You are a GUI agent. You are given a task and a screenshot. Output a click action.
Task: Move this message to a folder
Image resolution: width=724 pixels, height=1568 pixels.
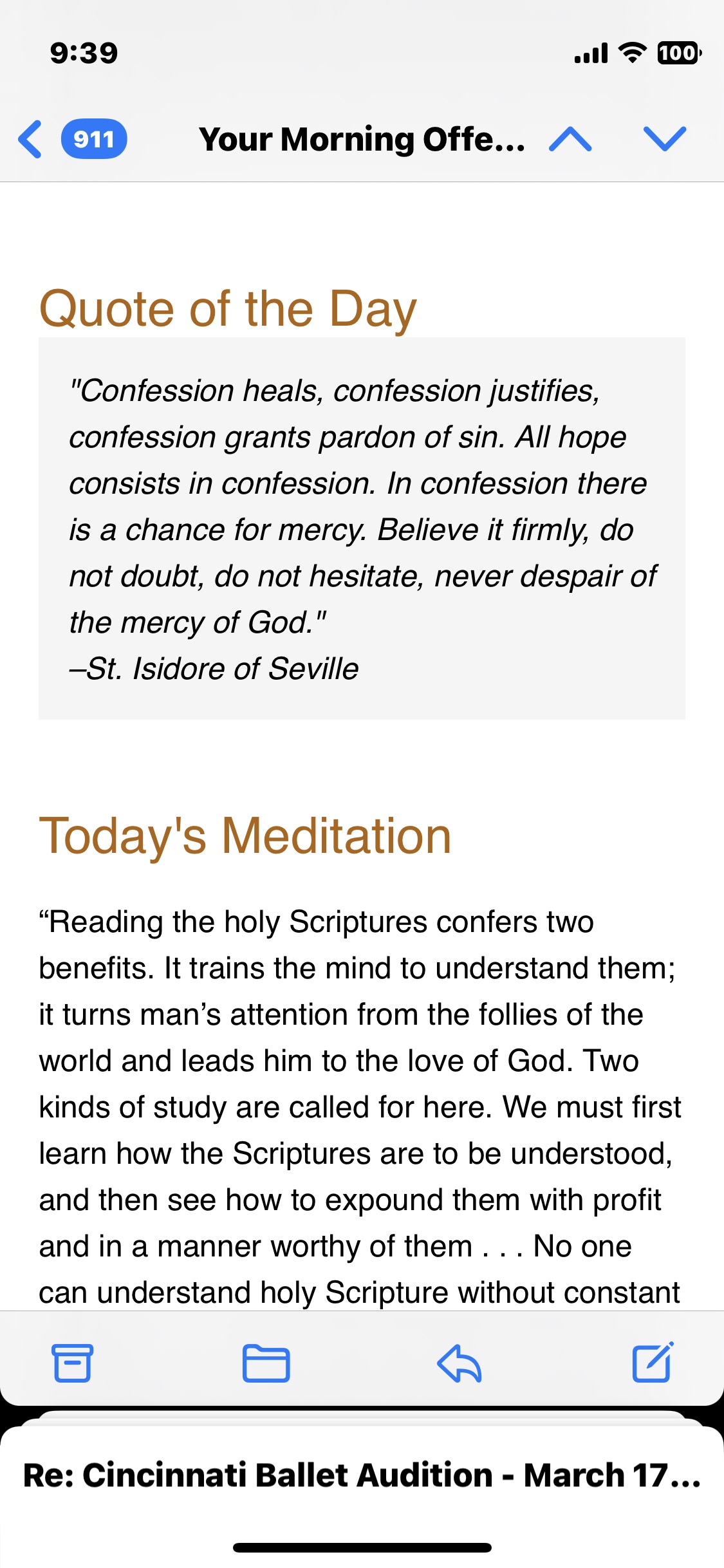[266, 1363]
